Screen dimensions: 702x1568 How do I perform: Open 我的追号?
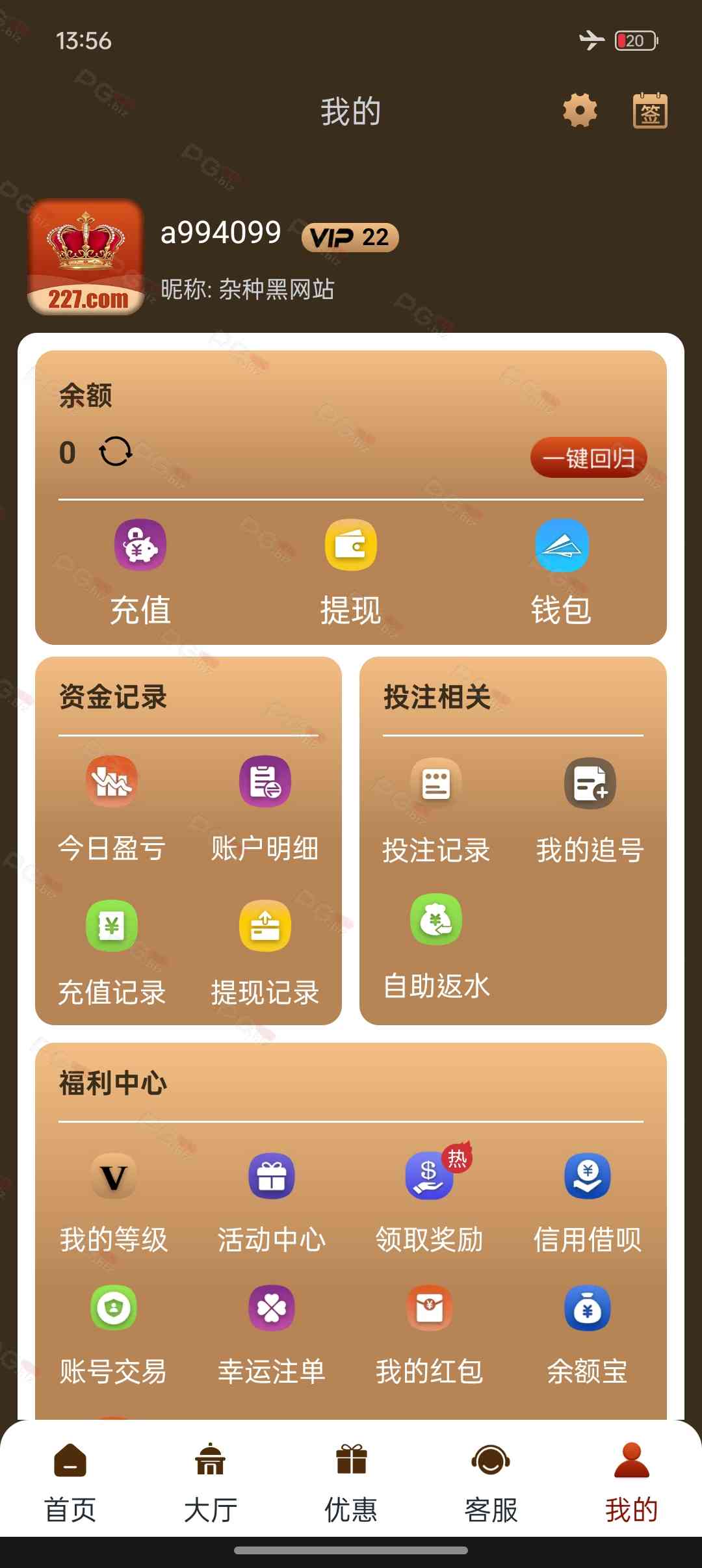[x=590, y=809]
